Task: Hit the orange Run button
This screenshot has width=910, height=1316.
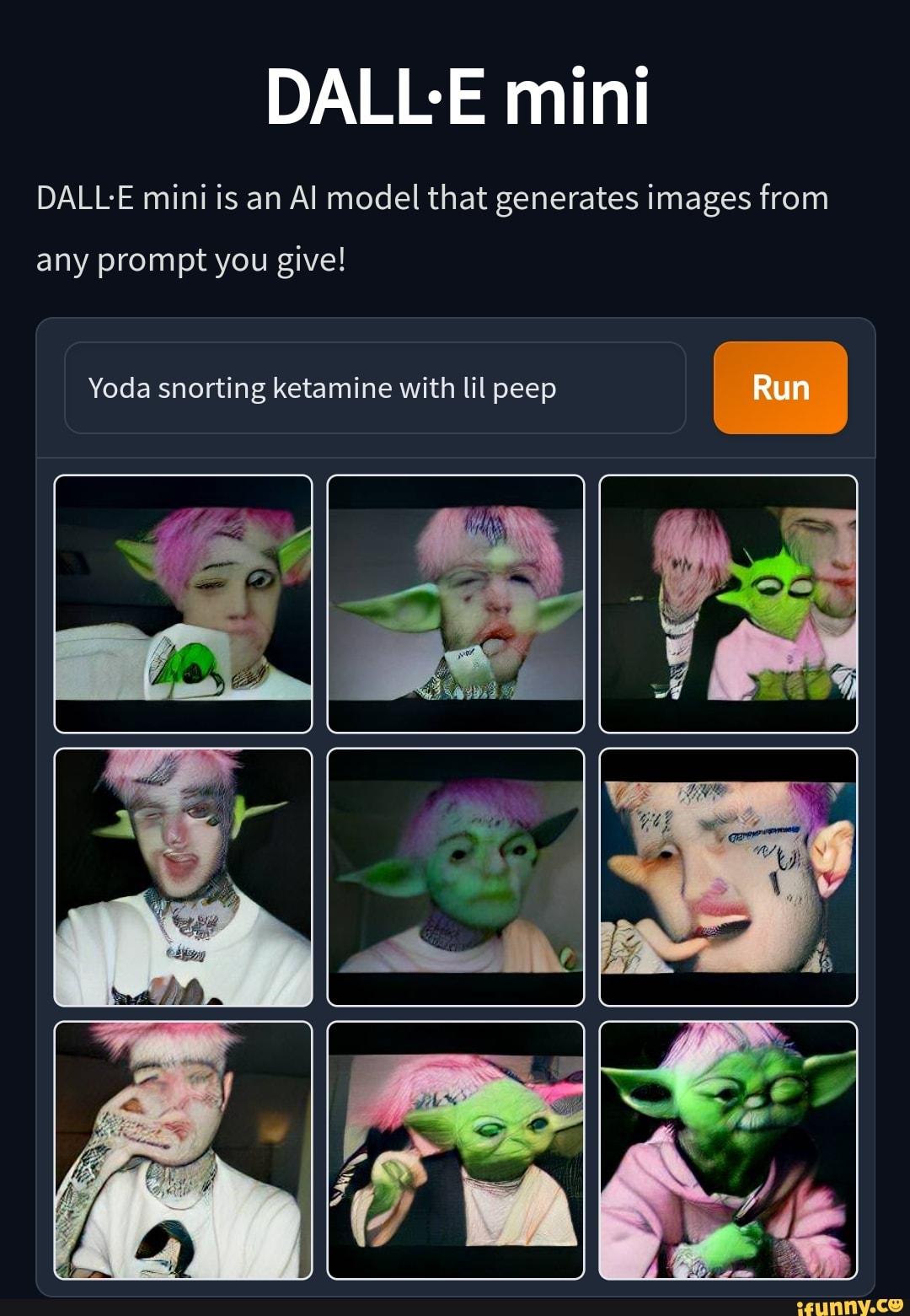Action: [x=780, y=388]
